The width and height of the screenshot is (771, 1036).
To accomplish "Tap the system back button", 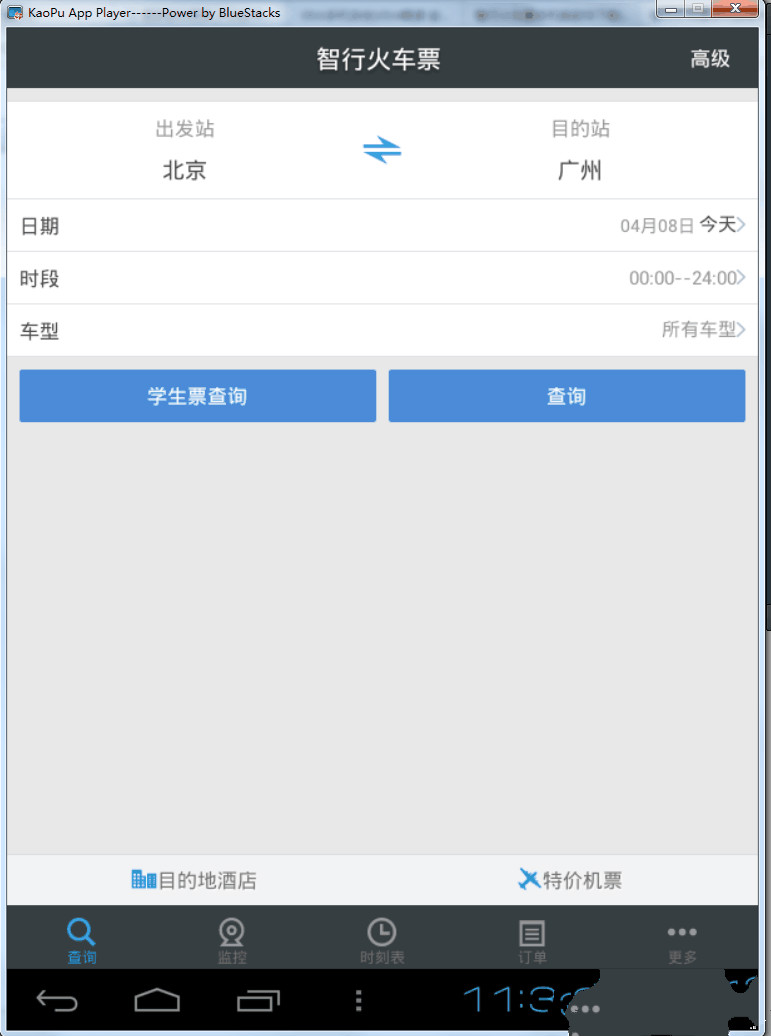I will click(x=57, y=1000).
